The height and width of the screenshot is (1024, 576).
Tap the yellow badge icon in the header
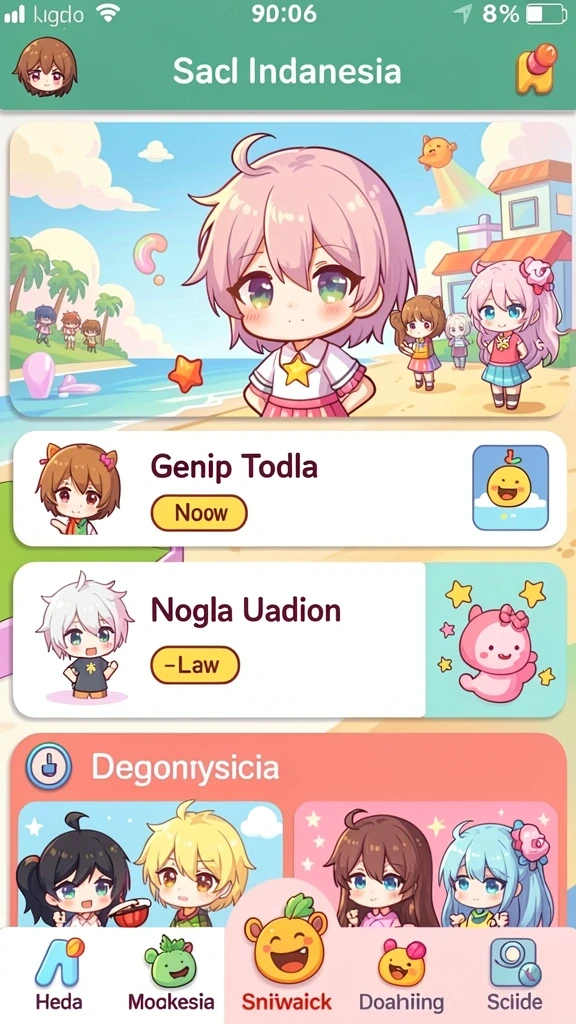[x=536, y=69]
